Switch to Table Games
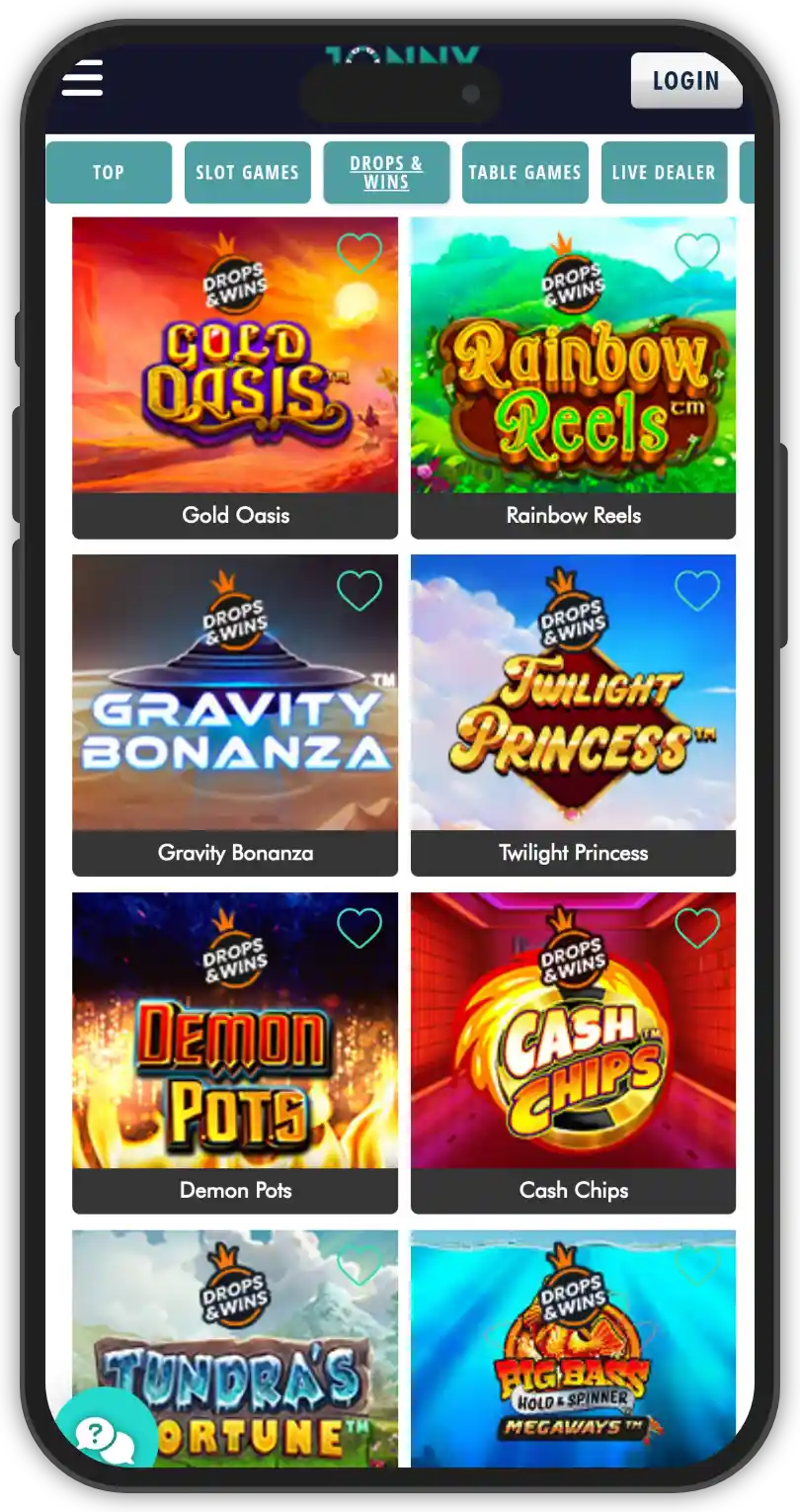 524,172
